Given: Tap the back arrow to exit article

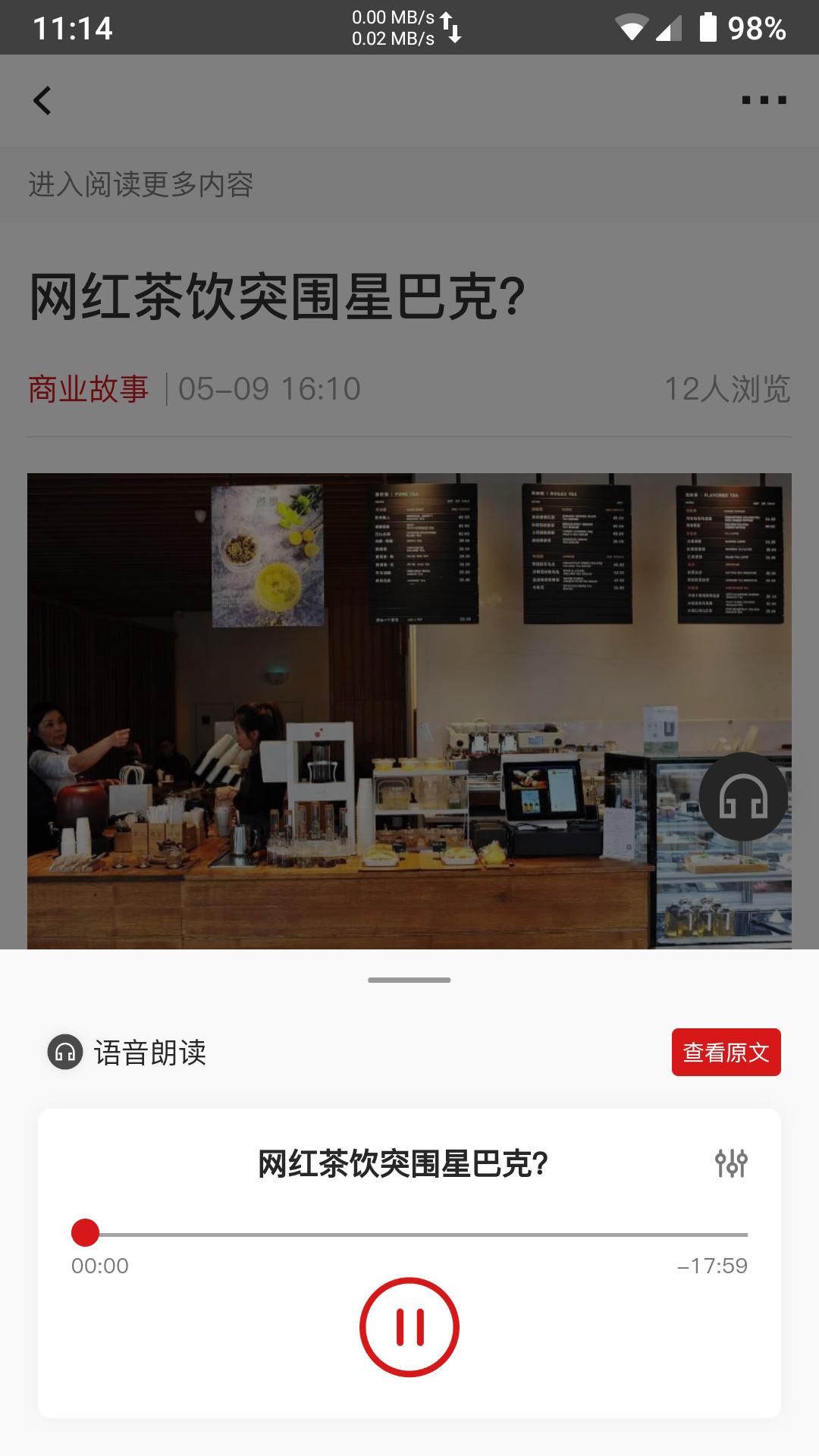Looking at the screenshot, I should 43,101.
